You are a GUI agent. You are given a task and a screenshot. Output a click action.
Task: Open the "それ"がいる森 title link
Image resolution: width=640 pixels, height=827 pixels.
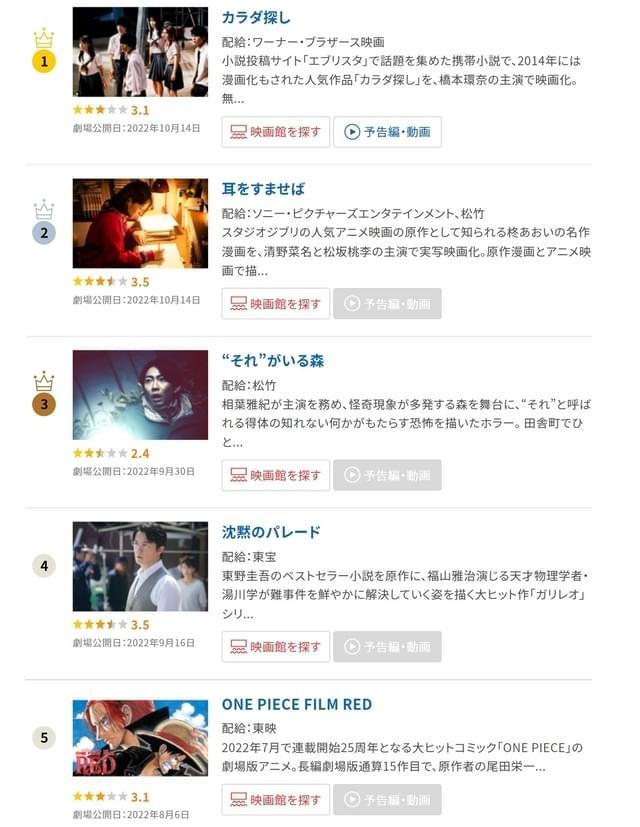point(273,361)
